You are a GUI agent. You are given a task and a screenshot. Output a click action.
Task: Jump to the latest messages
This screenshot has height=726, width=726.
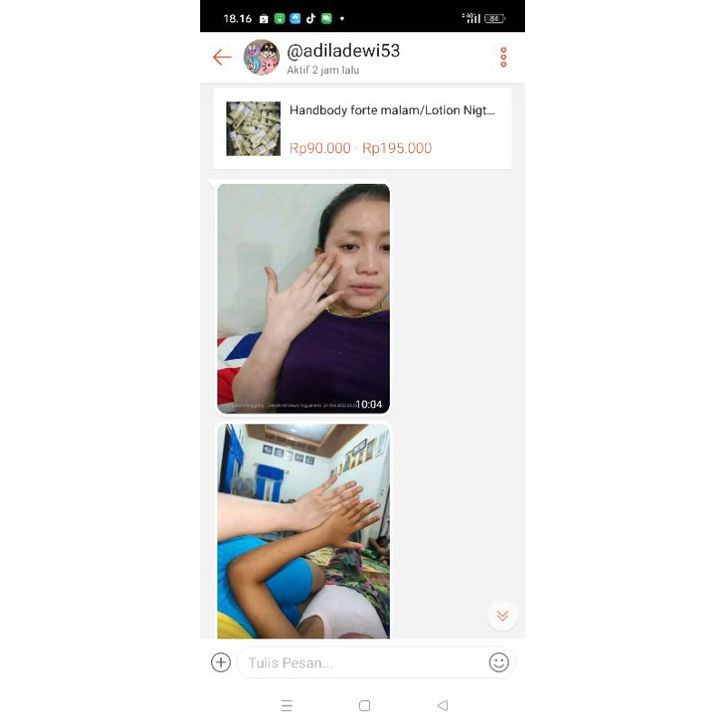(502, 615)
